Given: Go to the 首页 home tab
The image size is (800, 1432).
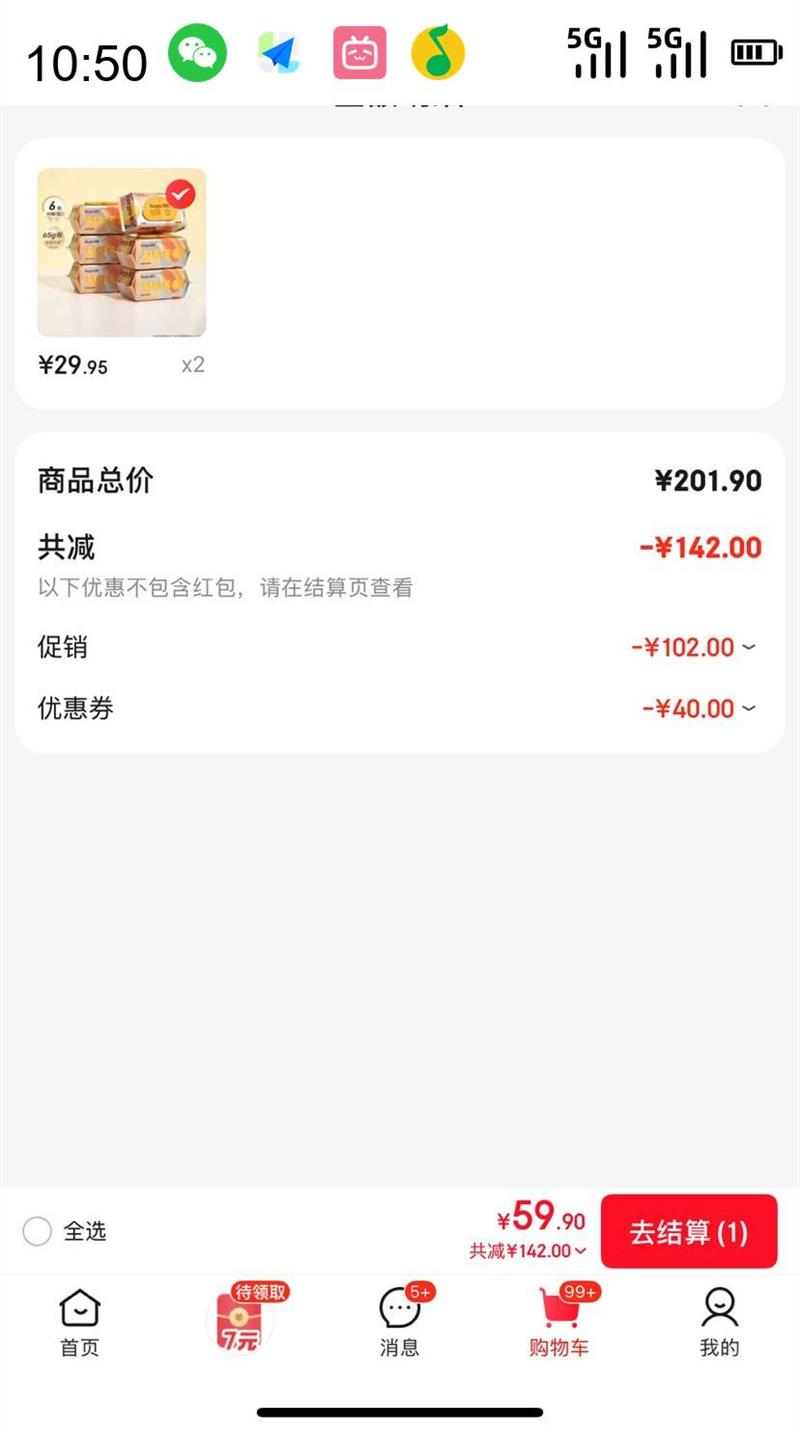Looking at the screenshot, I should point(80,1322).
